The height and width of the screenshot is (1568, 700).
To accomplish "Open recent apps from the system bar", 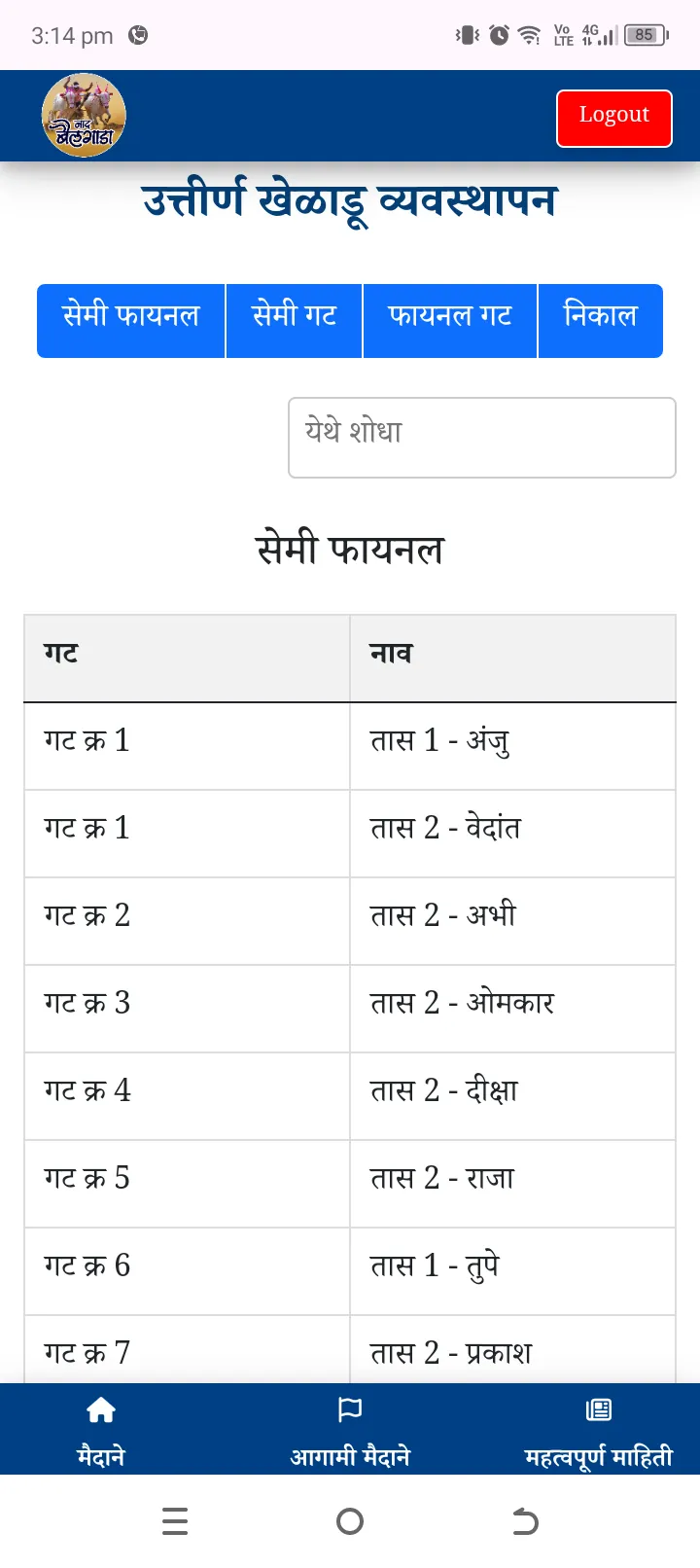I will (x=175, y=1520).
